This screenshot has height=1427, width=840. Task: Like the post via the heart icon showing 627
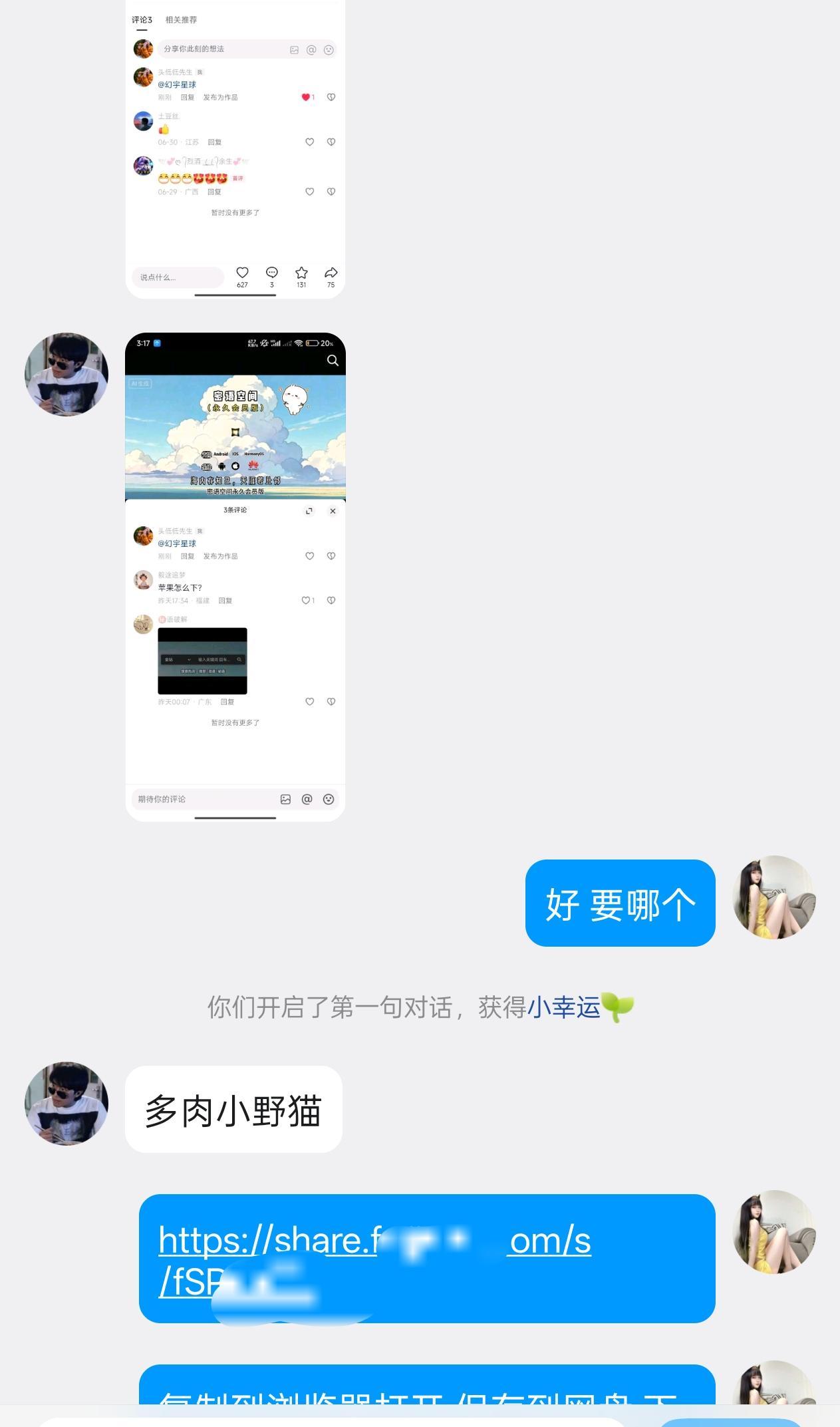tap(242, 272)
